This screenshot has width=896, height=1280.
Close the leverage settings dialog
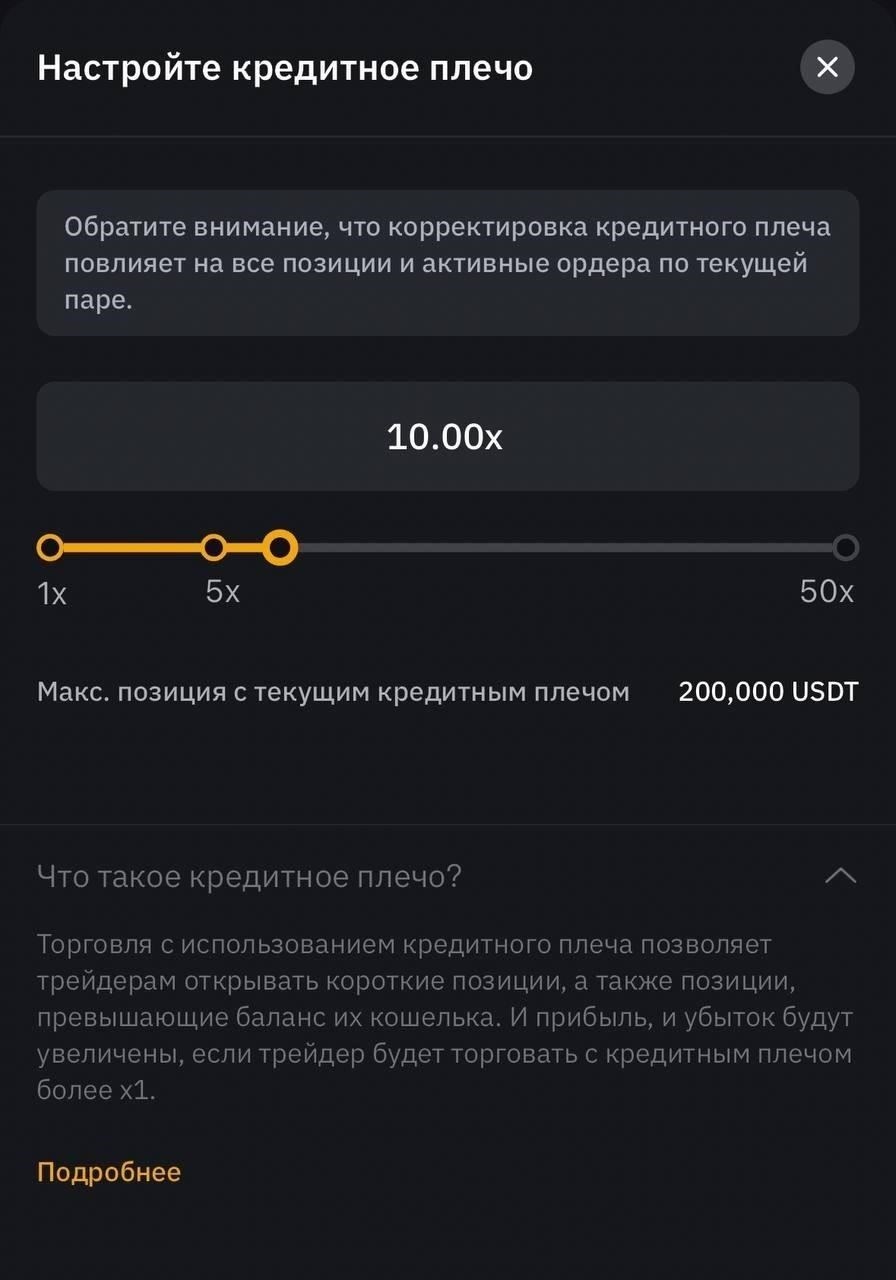827,68
